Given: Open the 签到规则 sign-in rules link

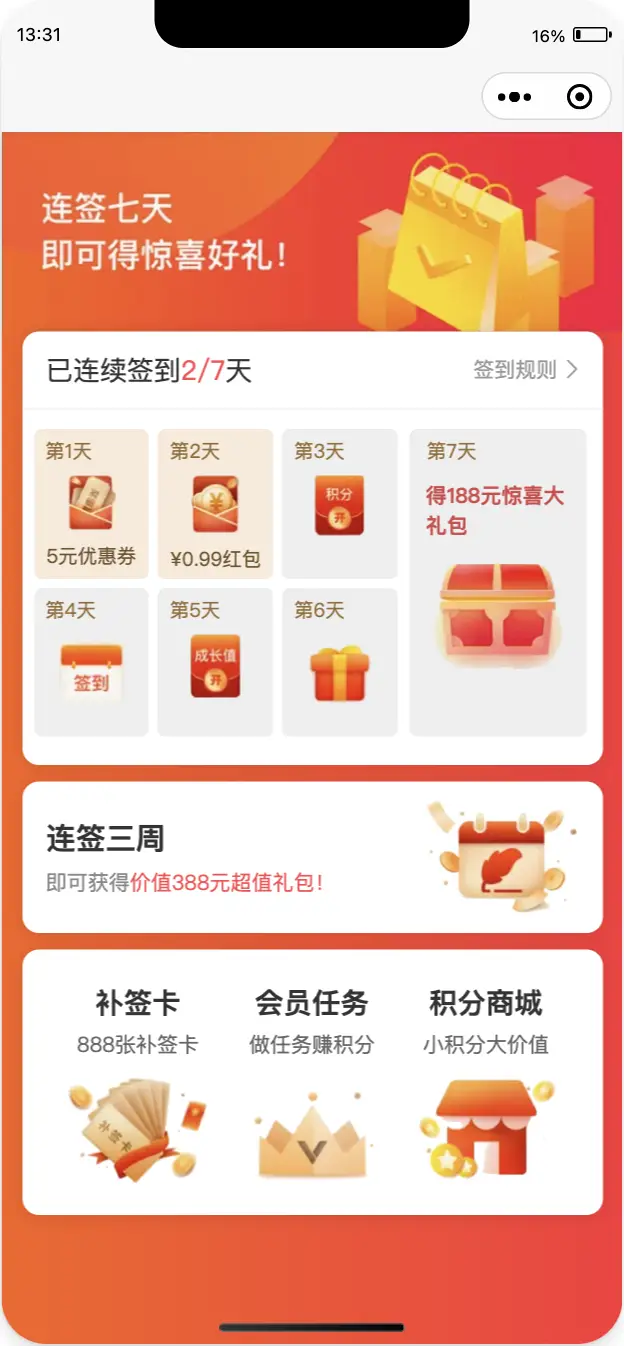Looking at the screenshot, I should click(x=525, y=370).
